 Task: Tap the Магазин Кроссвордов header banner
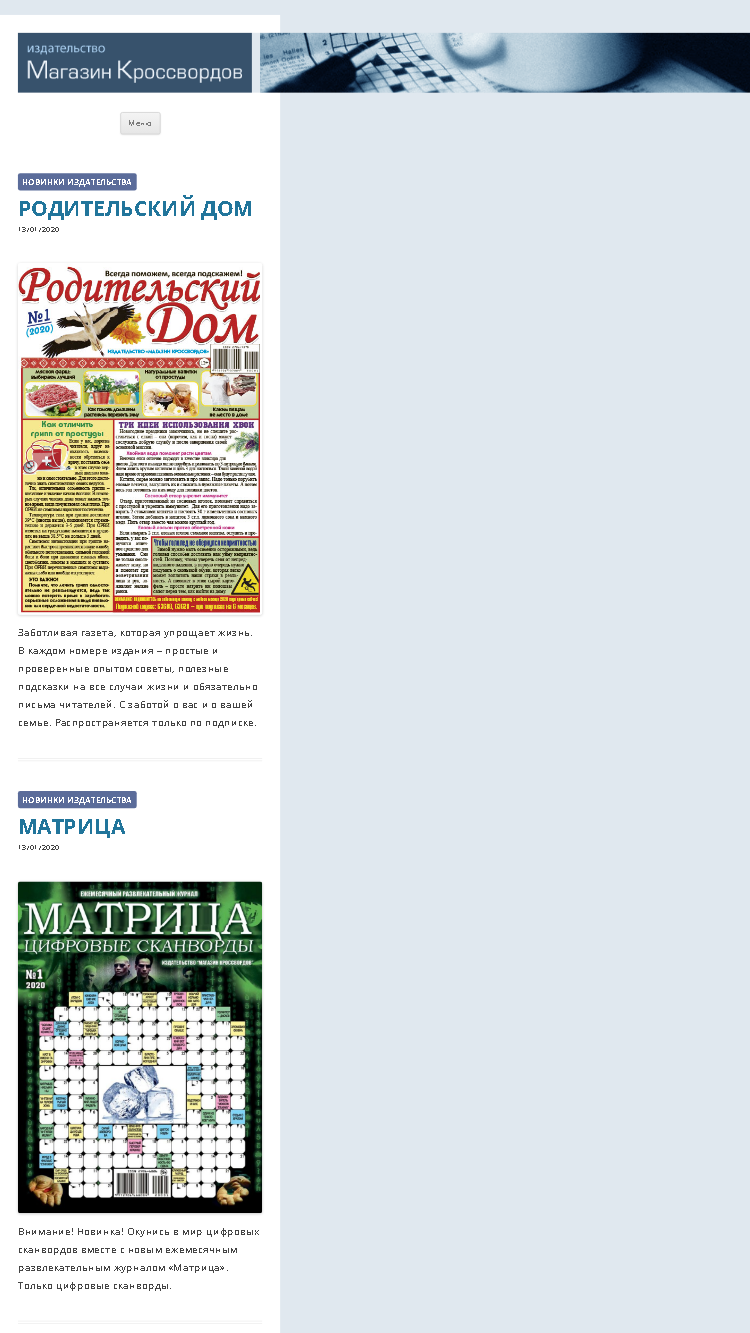tap(384, 62)
